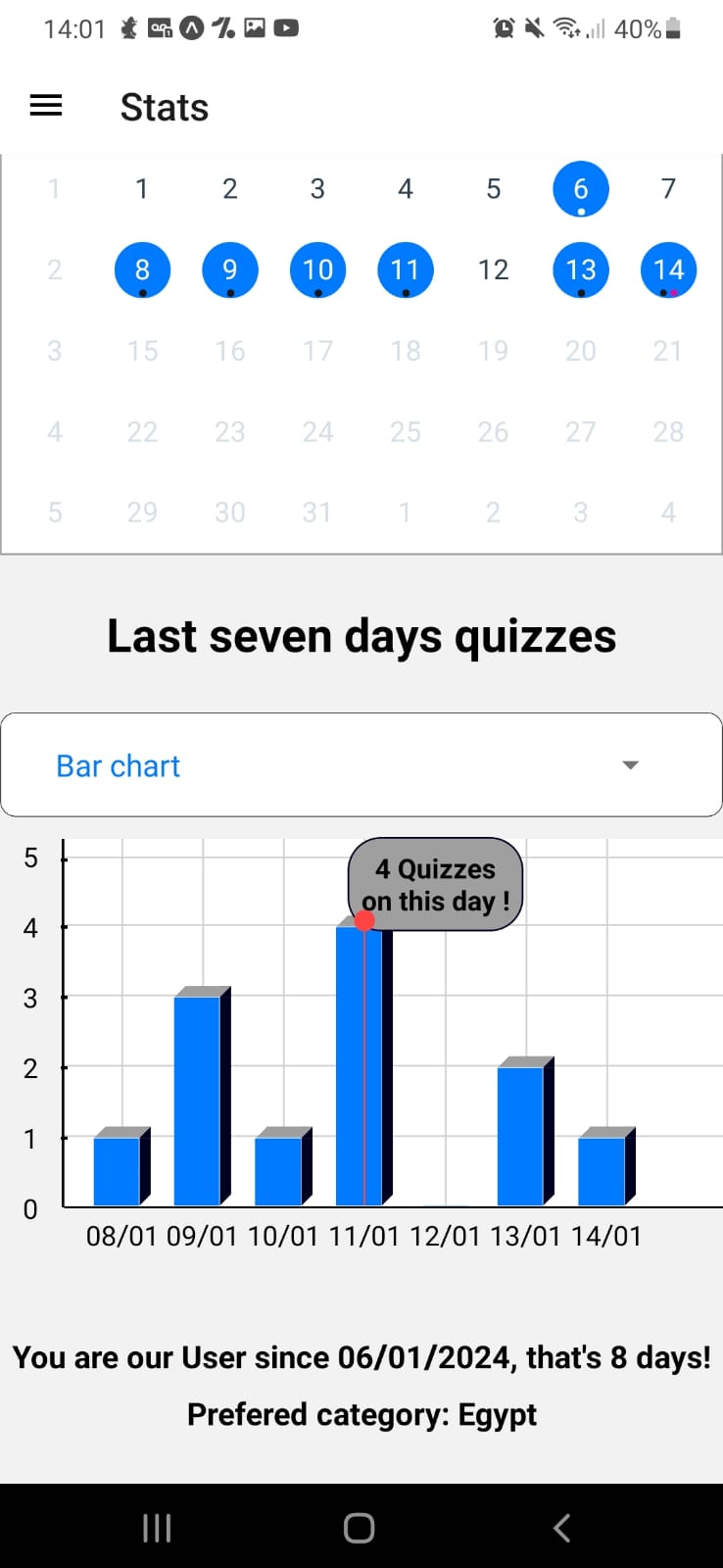Choose day 7 on the calendar

click(x=668, y=189)
